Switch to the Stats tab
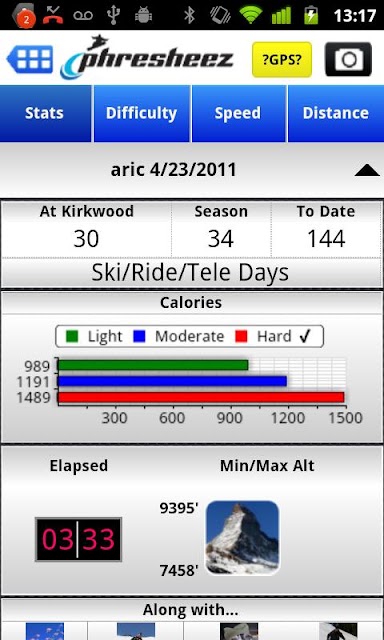384x640 pixels. coord(44,113)
